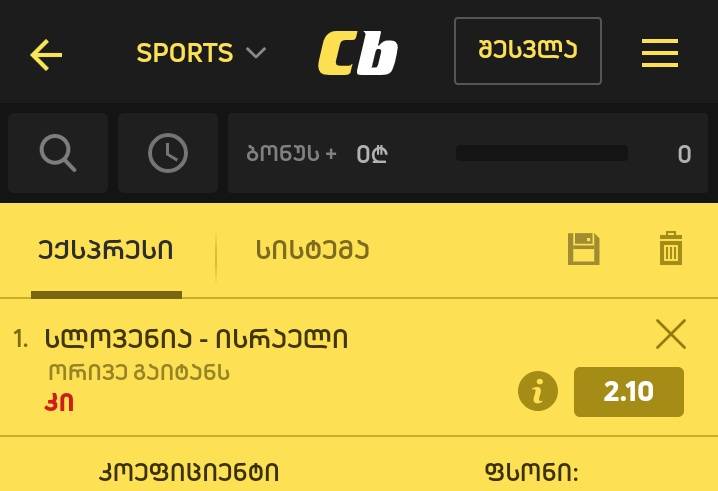Switch to the ექსპრესი tab
The height and width of the screenshot is (491, 718).
pos(106,251)
